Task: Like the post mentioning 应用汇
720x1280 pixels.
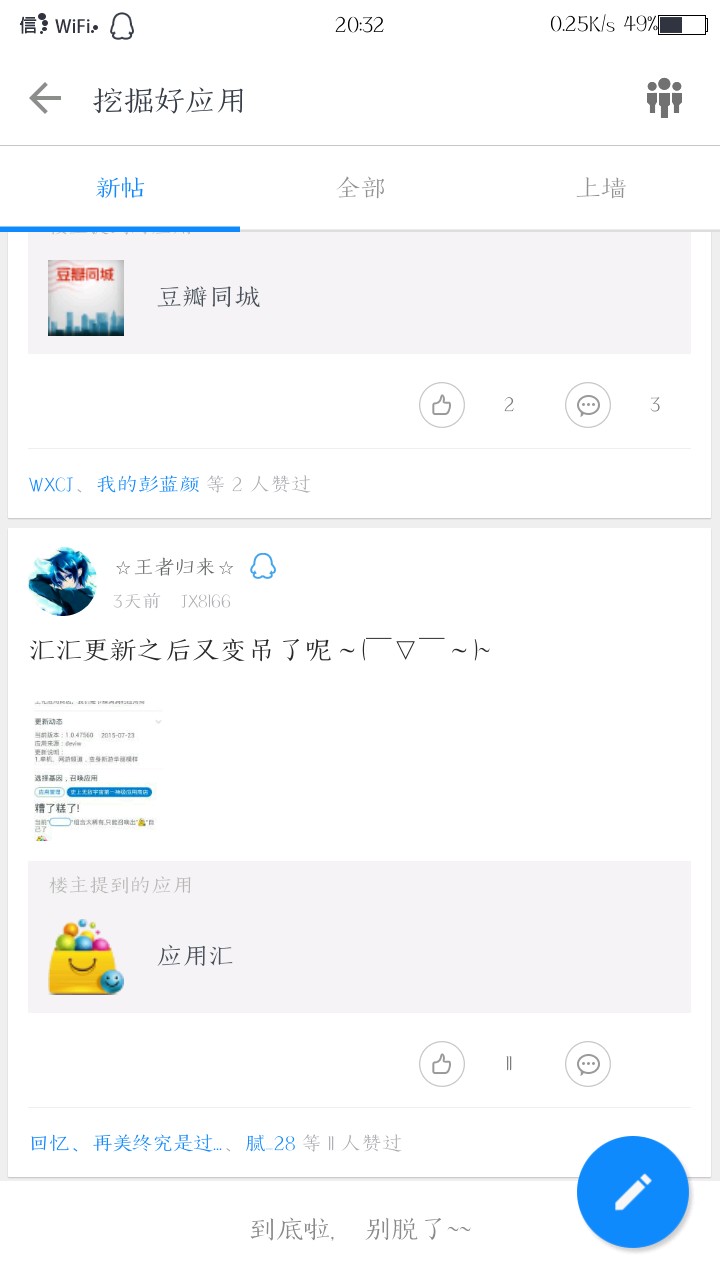Action: pos(442,1064)
